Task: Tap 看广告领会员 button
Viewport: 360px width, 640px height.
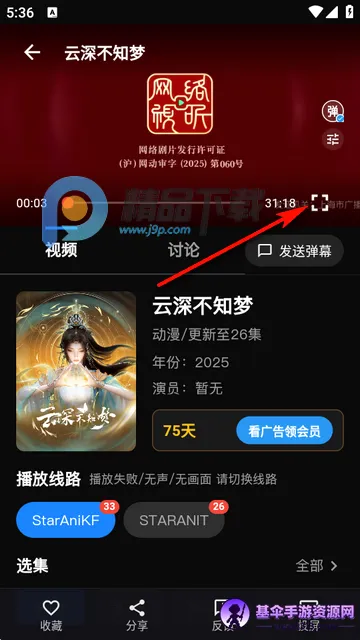Action: (284, 431)
